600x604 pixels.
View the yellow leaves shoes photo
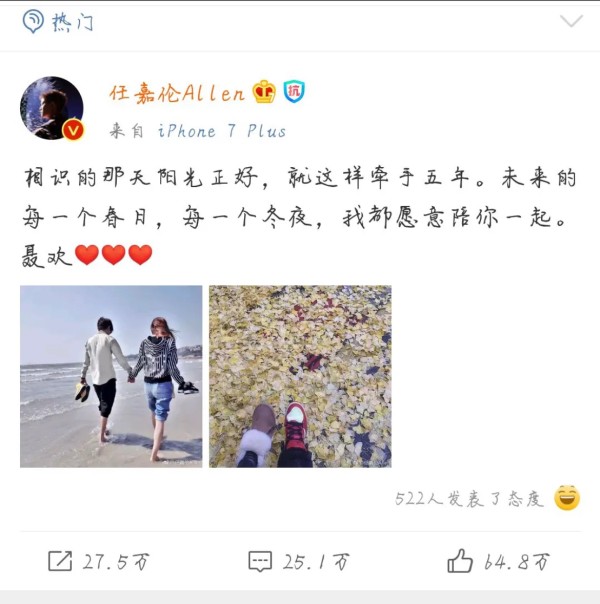pos(300,376)
